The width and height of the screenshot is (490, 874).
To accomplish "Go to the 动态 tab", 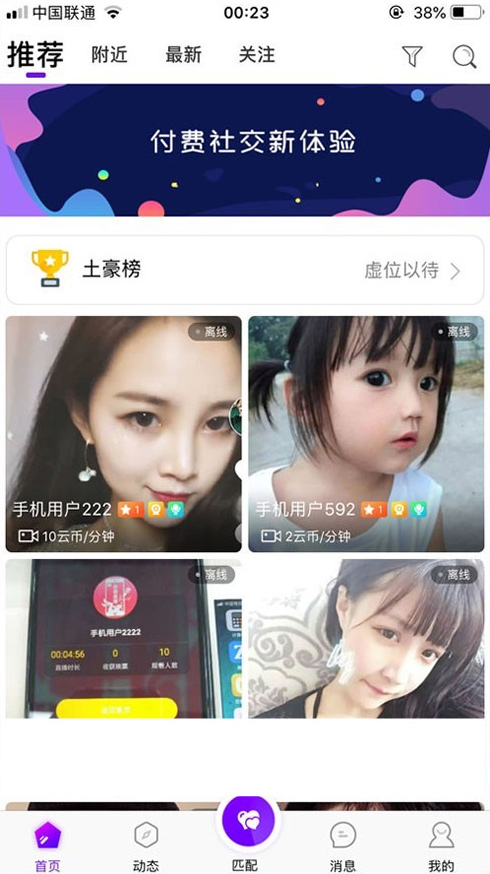I will pos(146,846).
